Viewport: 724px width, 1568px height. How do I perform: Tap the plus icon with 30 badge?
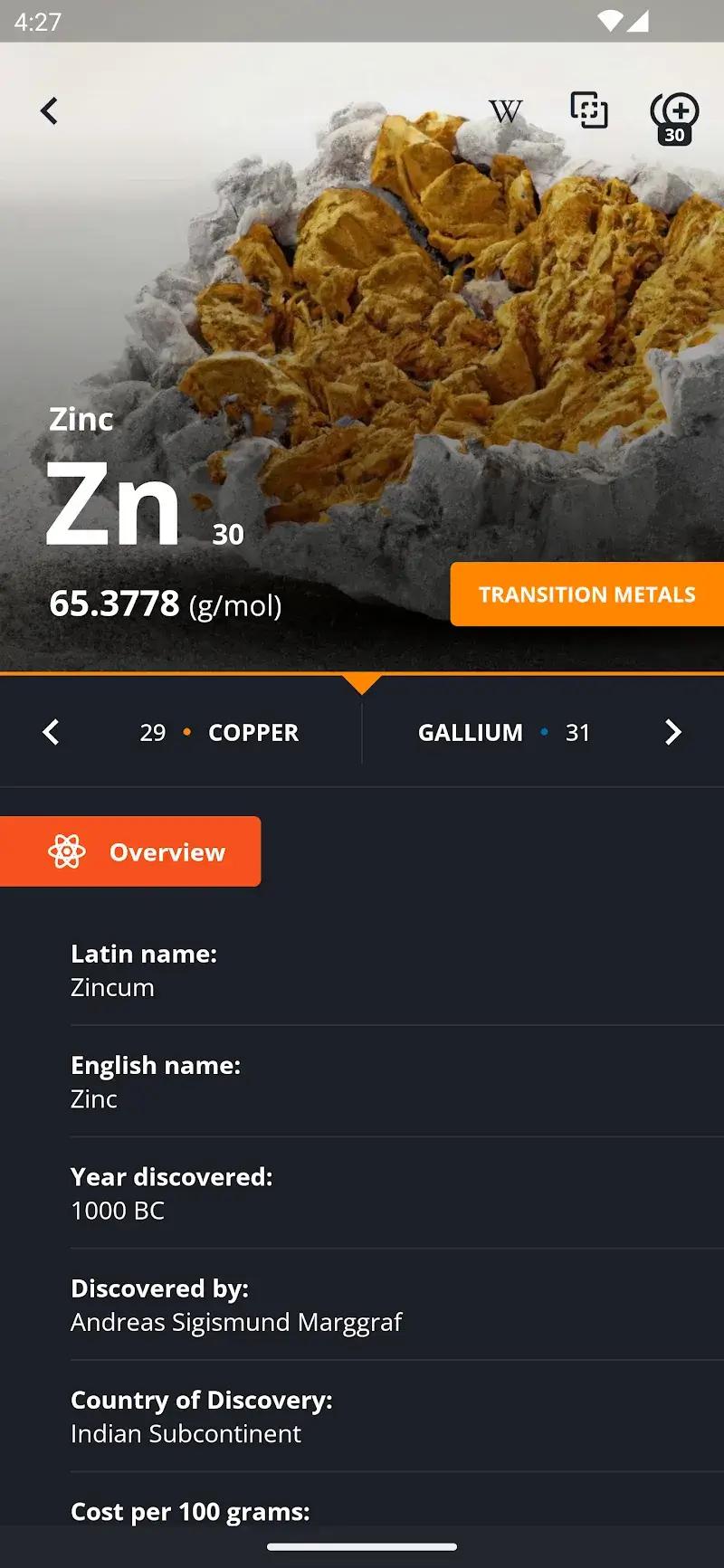[x=674, y=117]
